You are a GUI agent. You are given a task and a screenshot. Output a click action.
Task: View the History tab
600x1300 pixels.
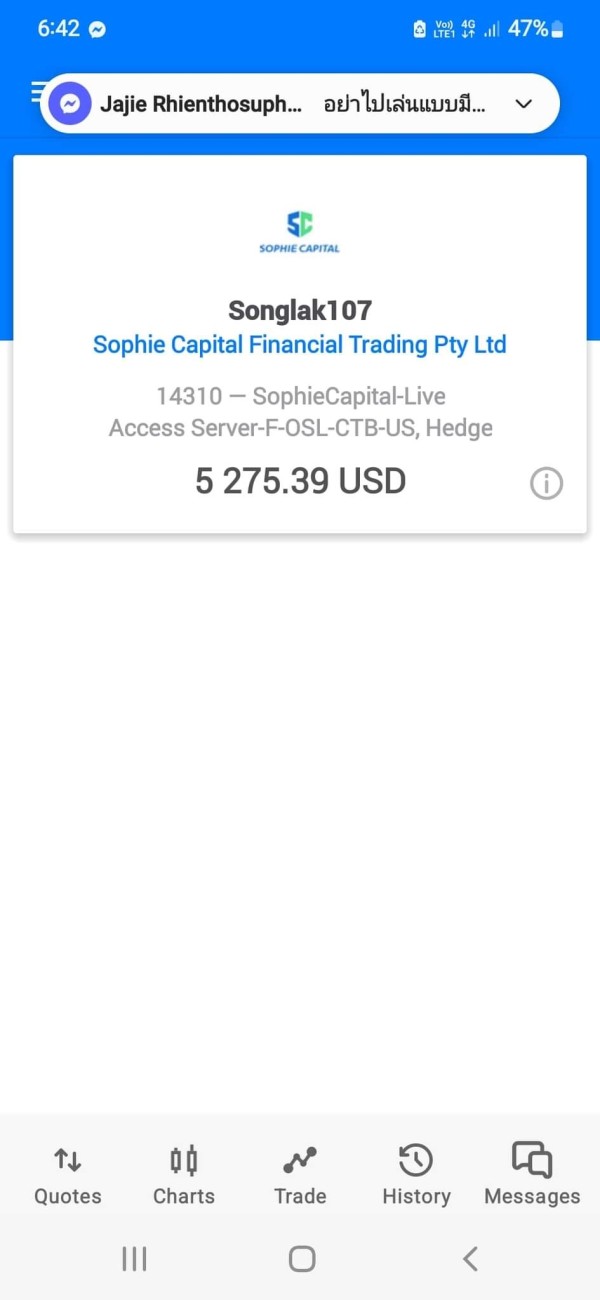click(x=416, y=1176)
